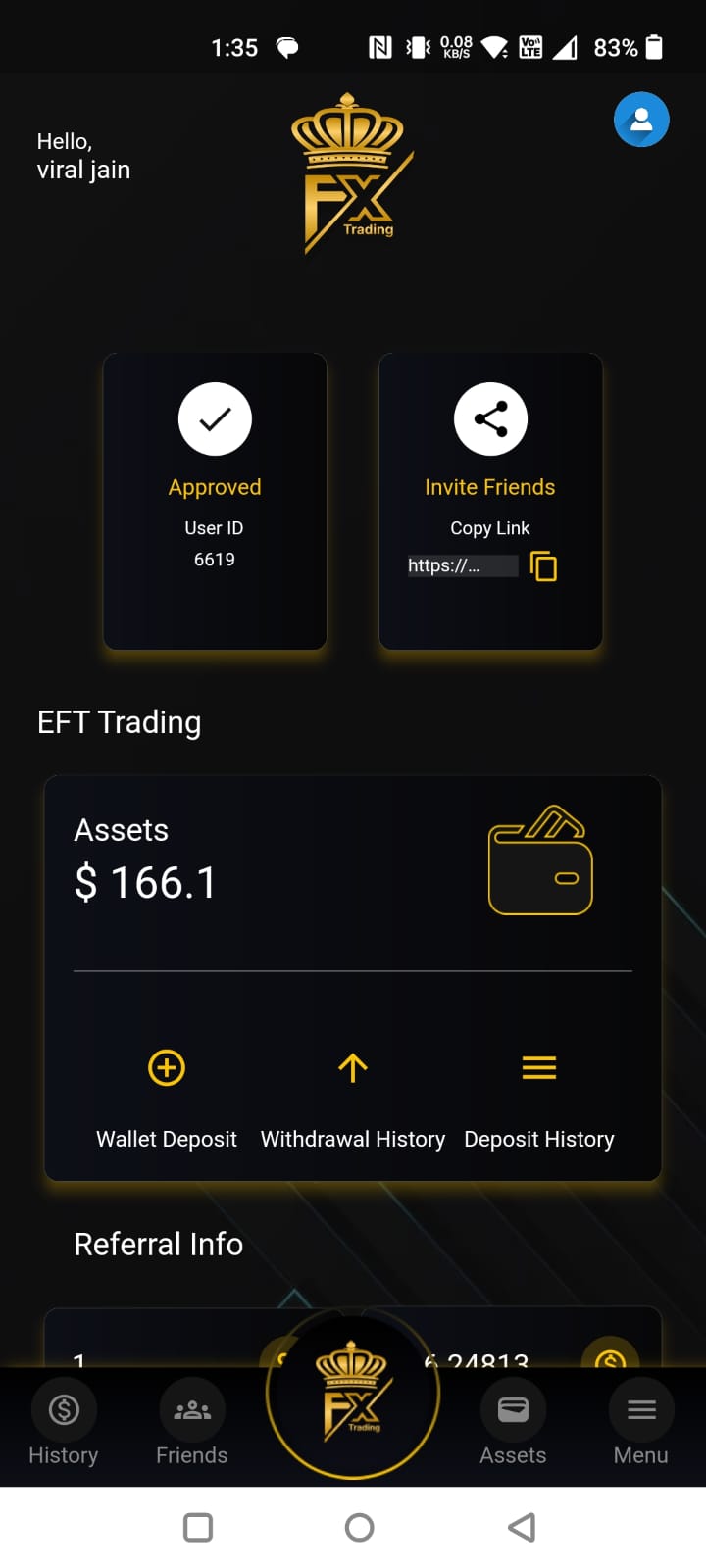Viewport: 706px width, 1568px height.
Task: Switch to the Friends tab
Action: click(x=192, y=1422)
